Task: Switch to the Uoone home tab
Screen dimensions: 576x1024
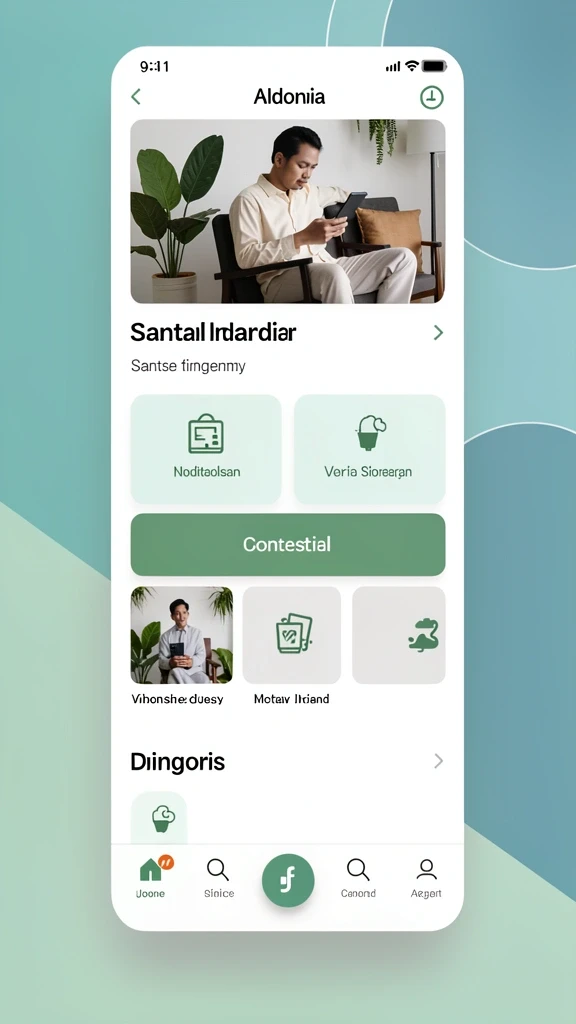Action: coord(152,878)
